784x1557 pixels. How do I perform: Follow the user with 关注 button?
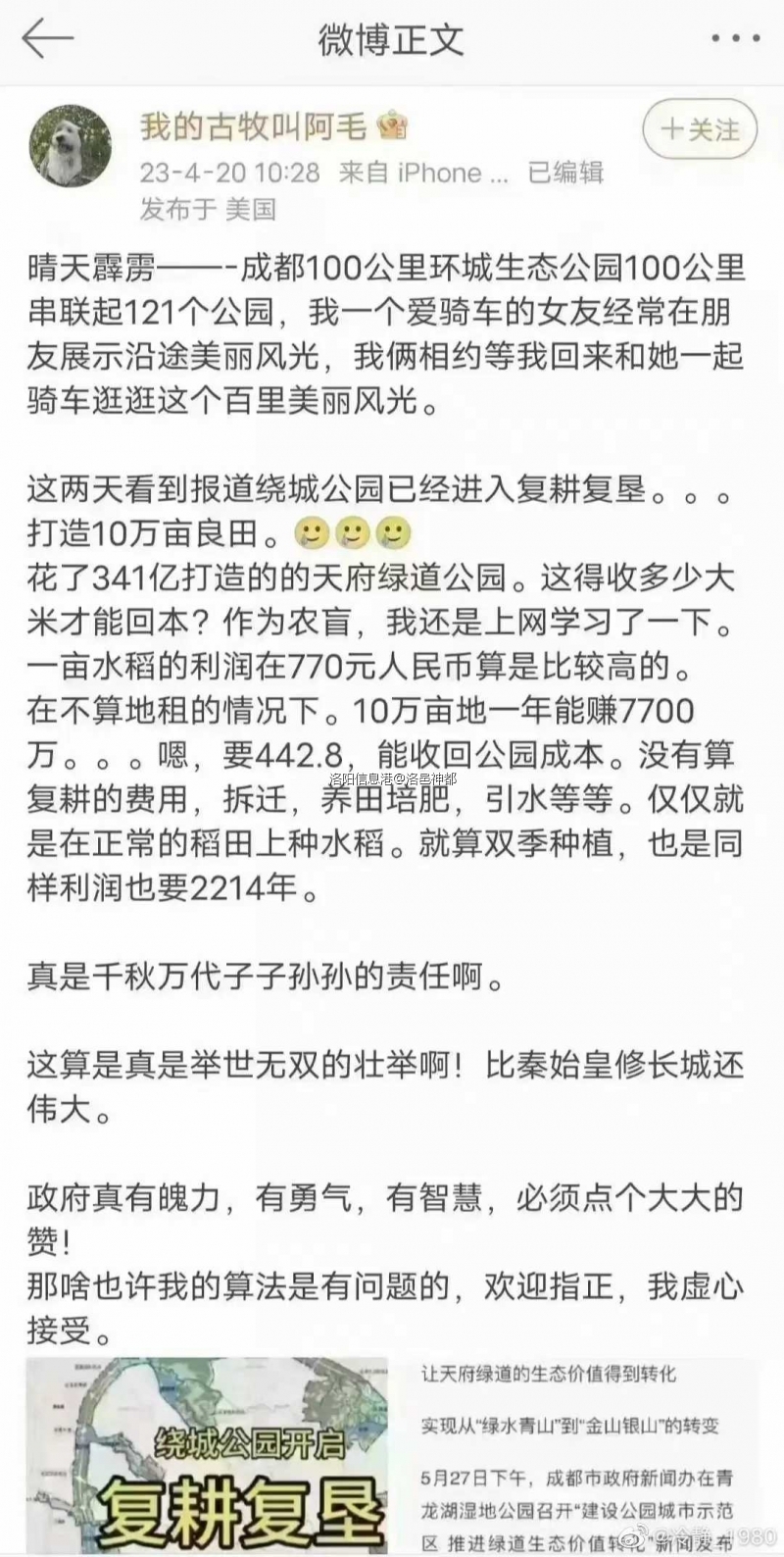pyautogui.click(x=700, y=129)
